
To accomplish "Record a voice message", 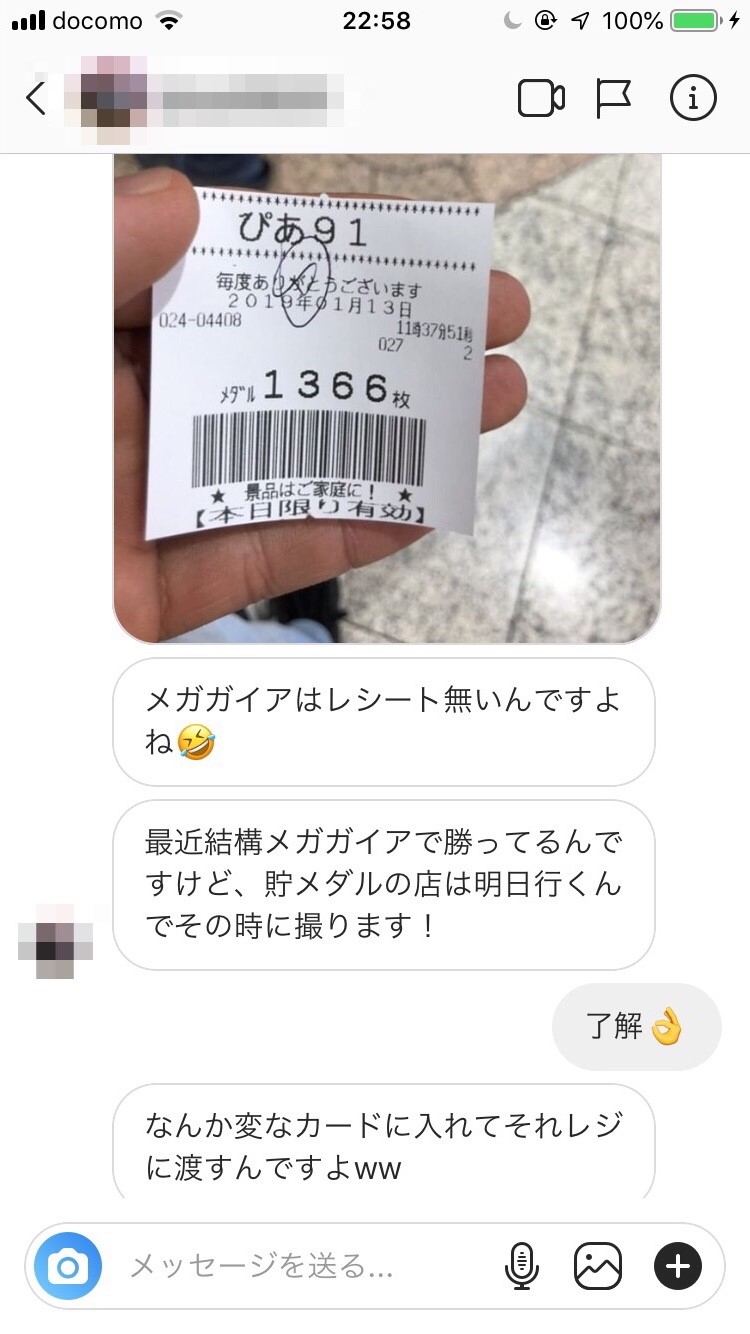I will pos(521,1268).
